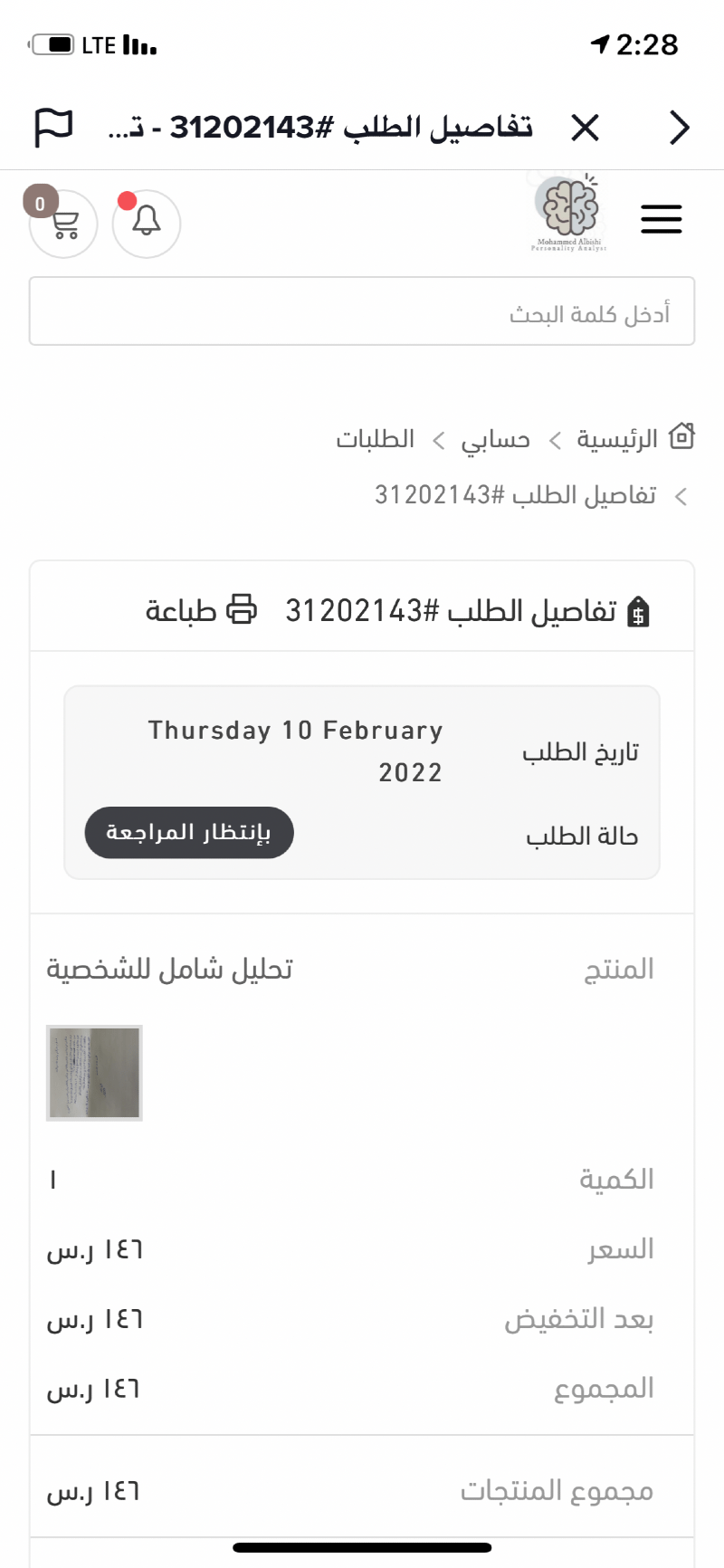Open the handwritten product thumbnail image

(94, 1074)
